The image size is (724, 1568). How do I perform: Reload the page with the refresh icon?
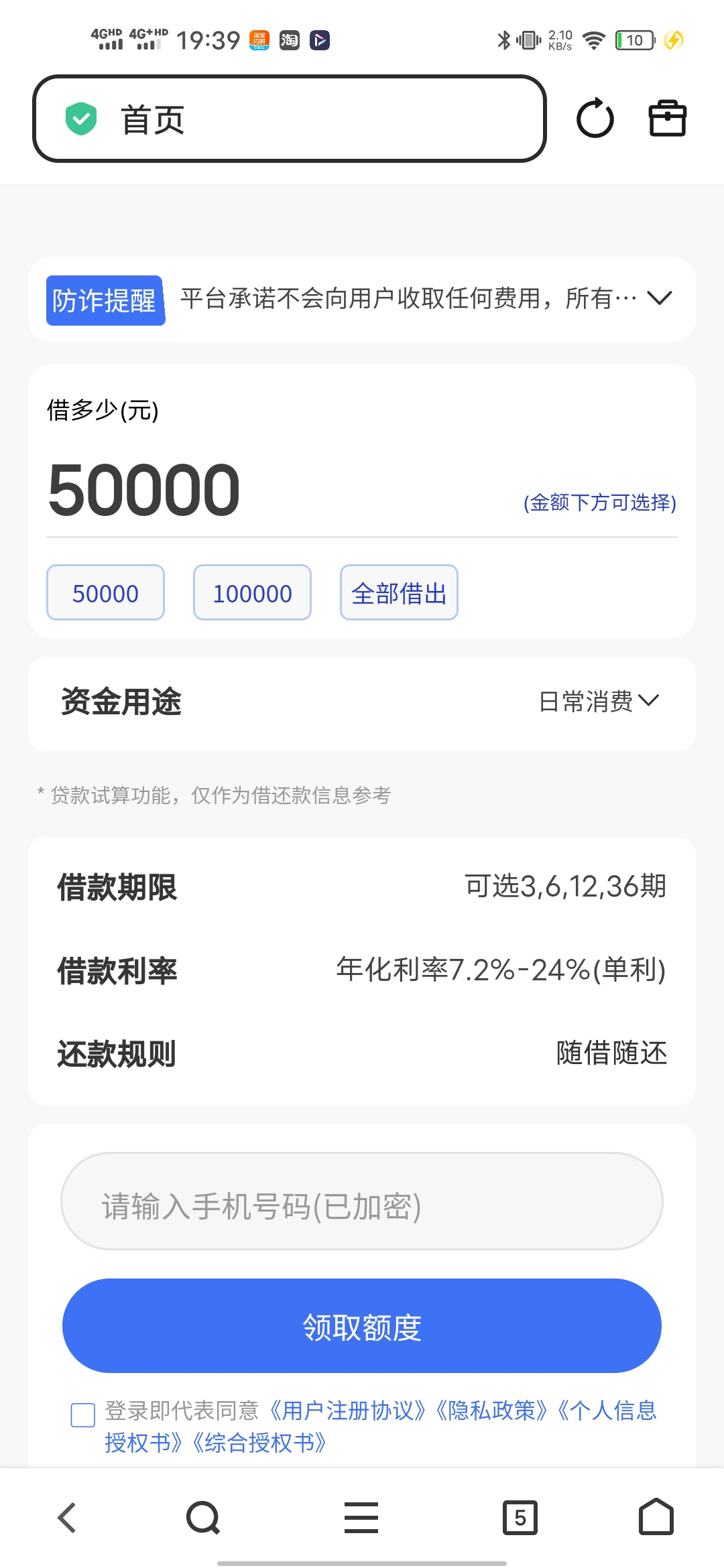click(595, 119)
